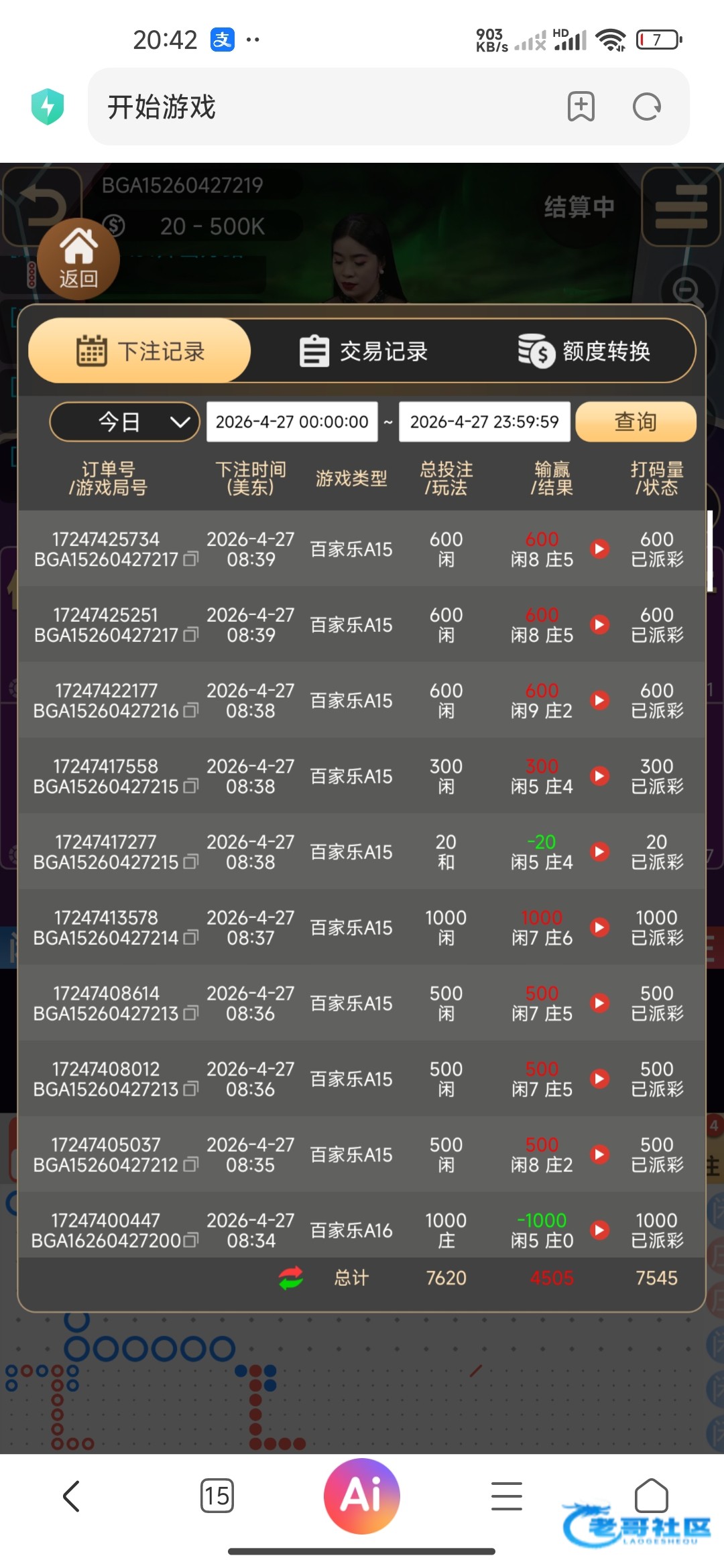The image size is (724, 1568).
Task: Switch to the 额度转换 tab
Action: (584, 351)
